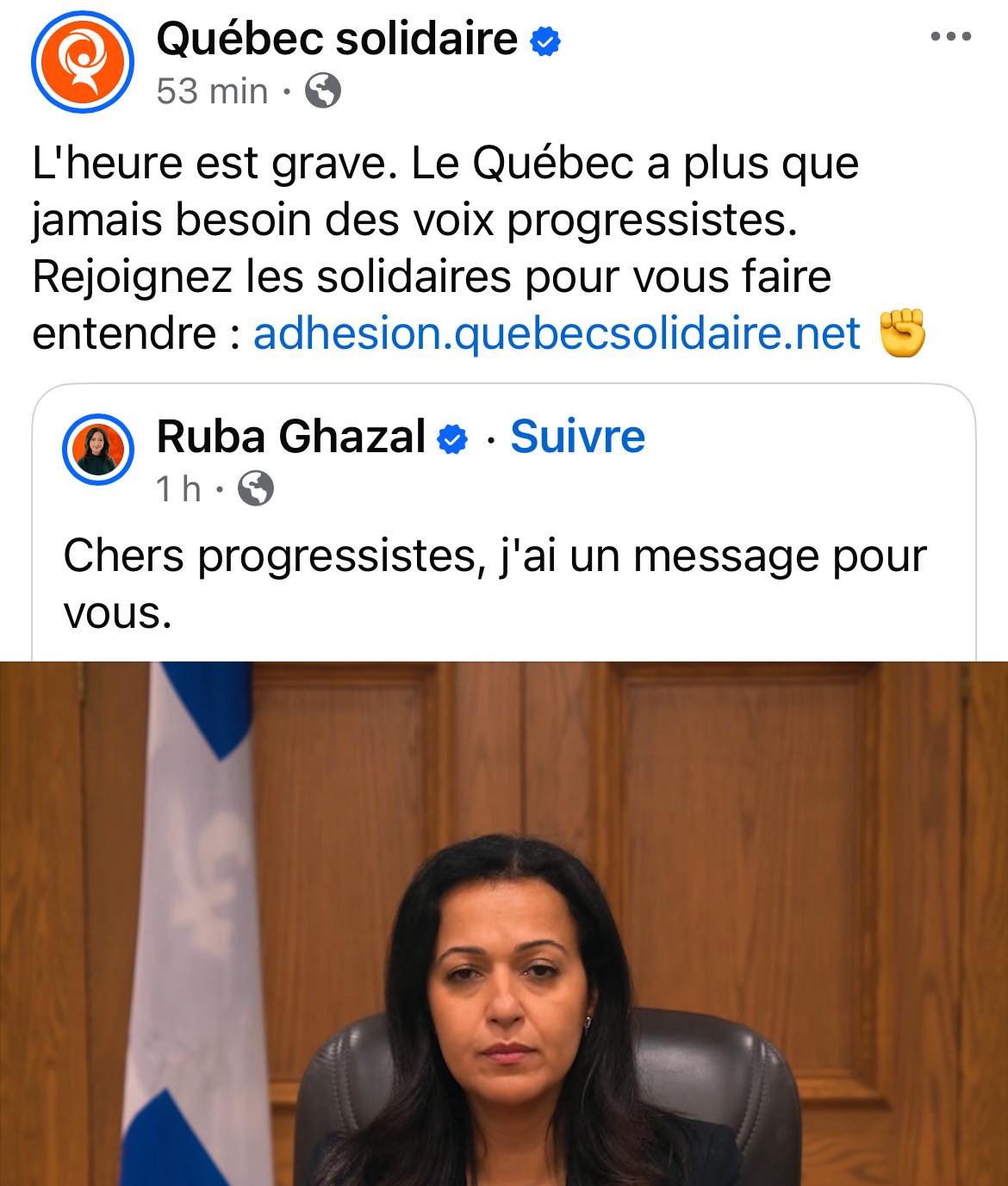The image size is (1008, 1186).
Task: Open the post's three-dot options menu
Action: click(x=951, y=37)
